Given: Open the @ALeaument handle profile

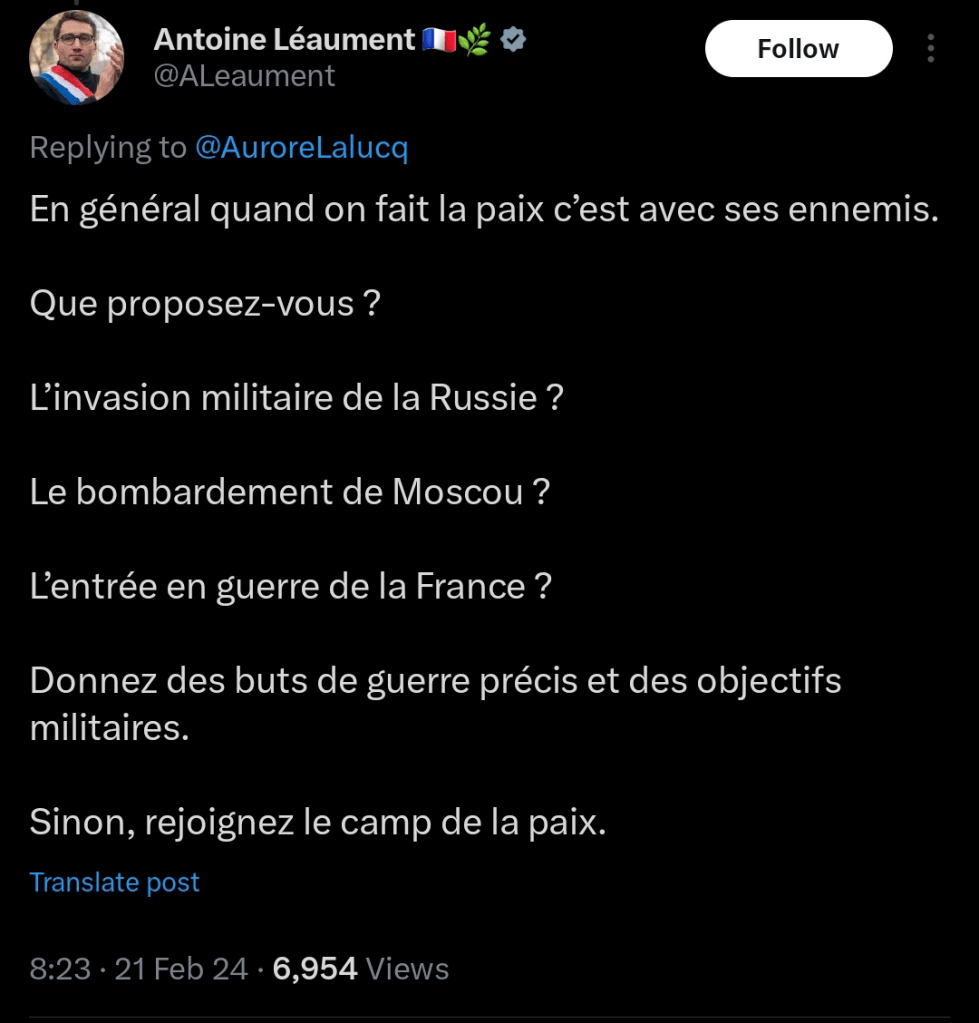Looking at the screenshot, I should click(244, 75).
